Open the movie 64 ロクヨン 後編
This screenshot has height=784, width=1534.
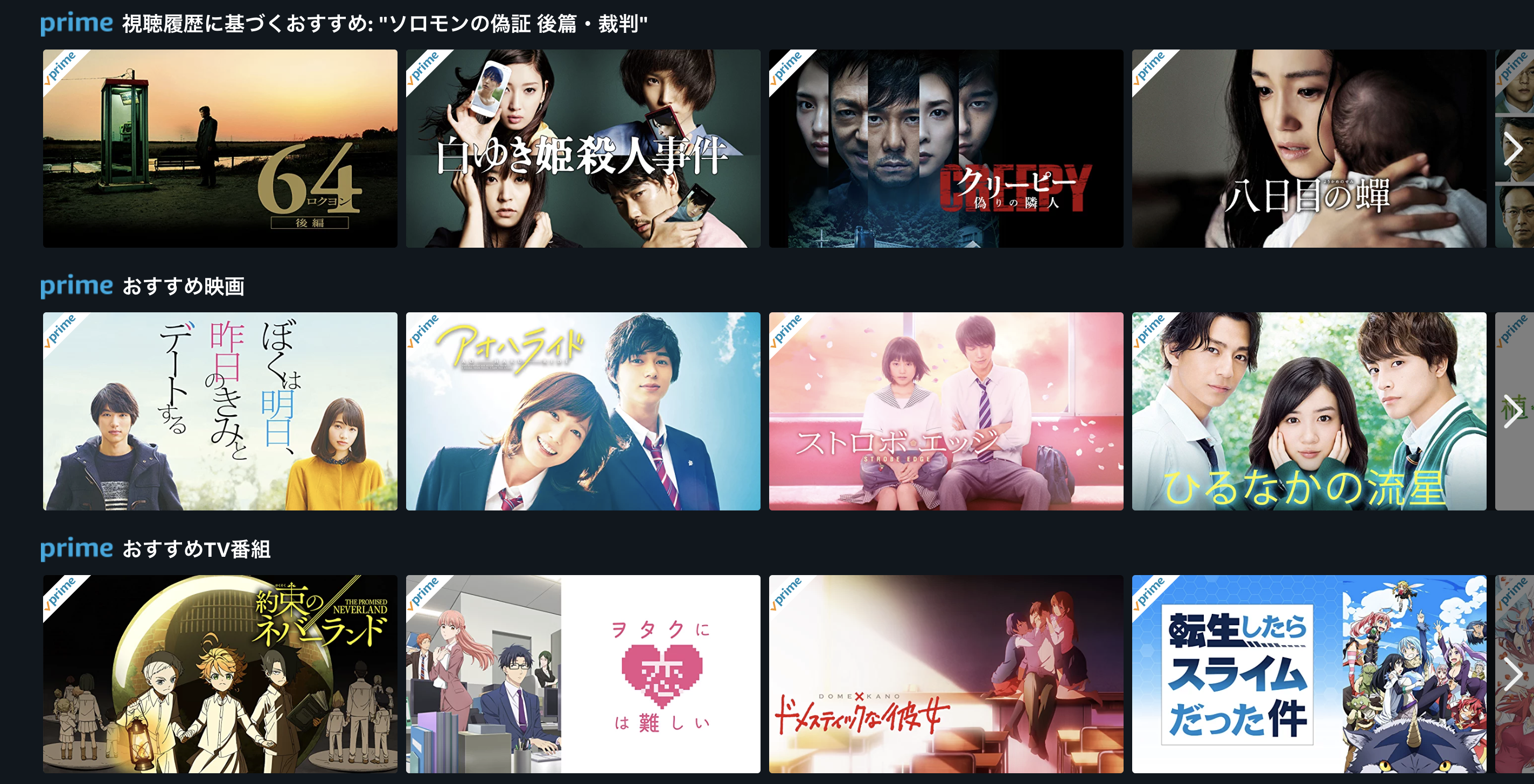220,148
